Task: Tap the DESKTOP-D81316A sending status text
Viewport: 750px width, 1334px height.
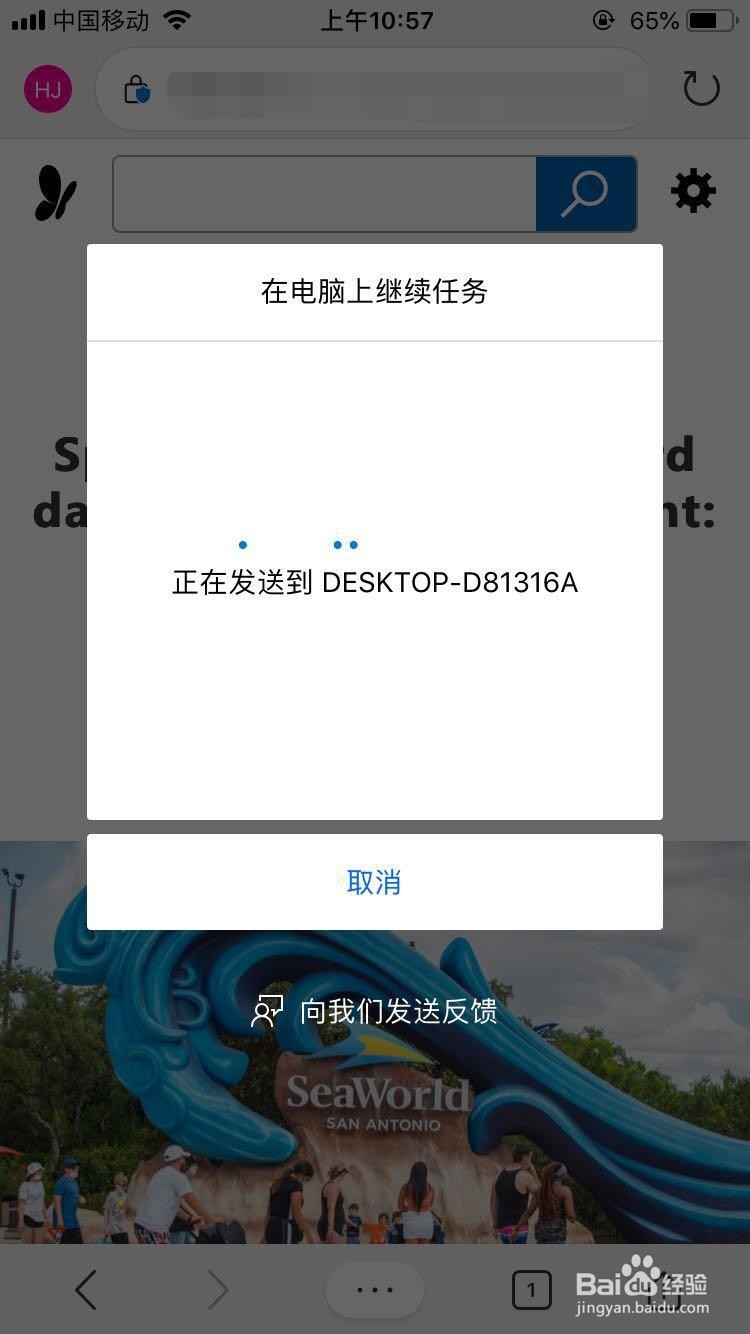Action: (x=374, y=583)
